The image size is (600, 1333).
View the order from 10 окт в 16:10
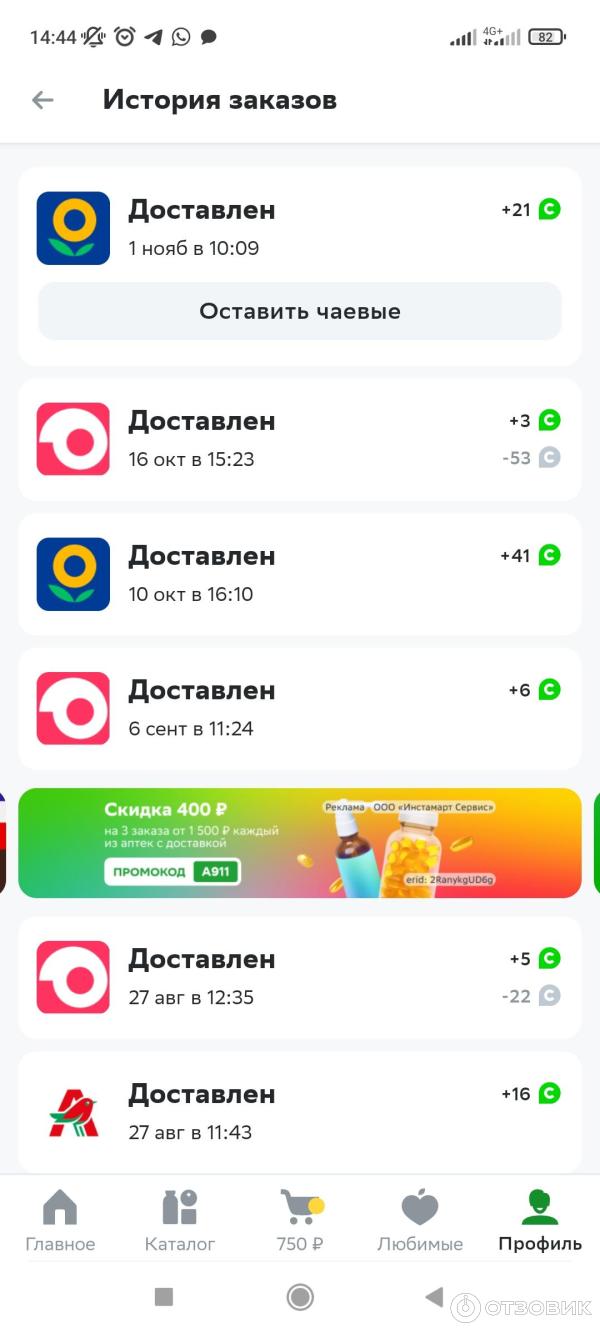pyautogui.click(x=300, y=574)
